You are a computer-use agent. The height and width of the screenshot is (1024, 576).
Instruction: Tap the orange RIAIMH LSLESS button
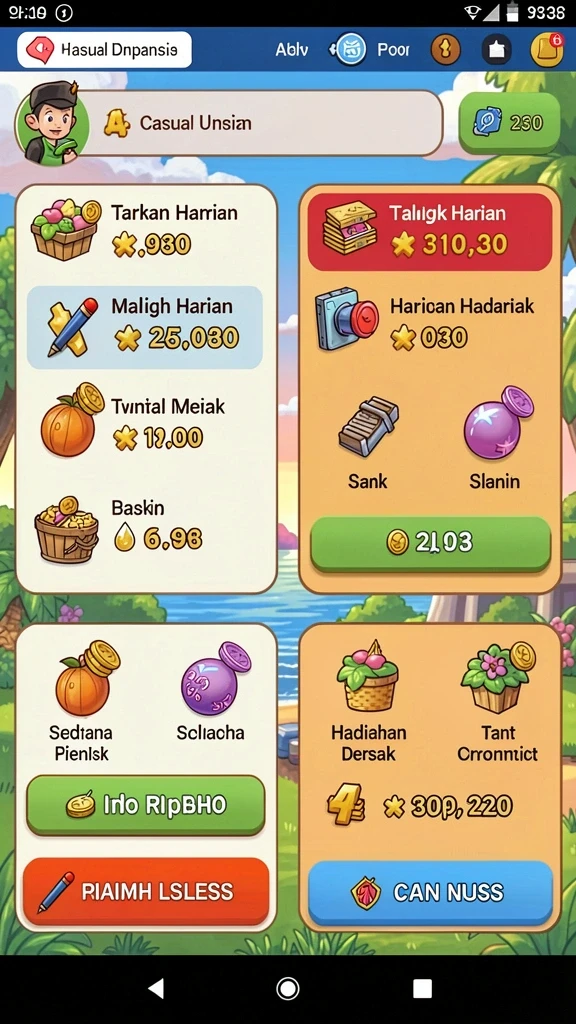[x=146, y=891]
